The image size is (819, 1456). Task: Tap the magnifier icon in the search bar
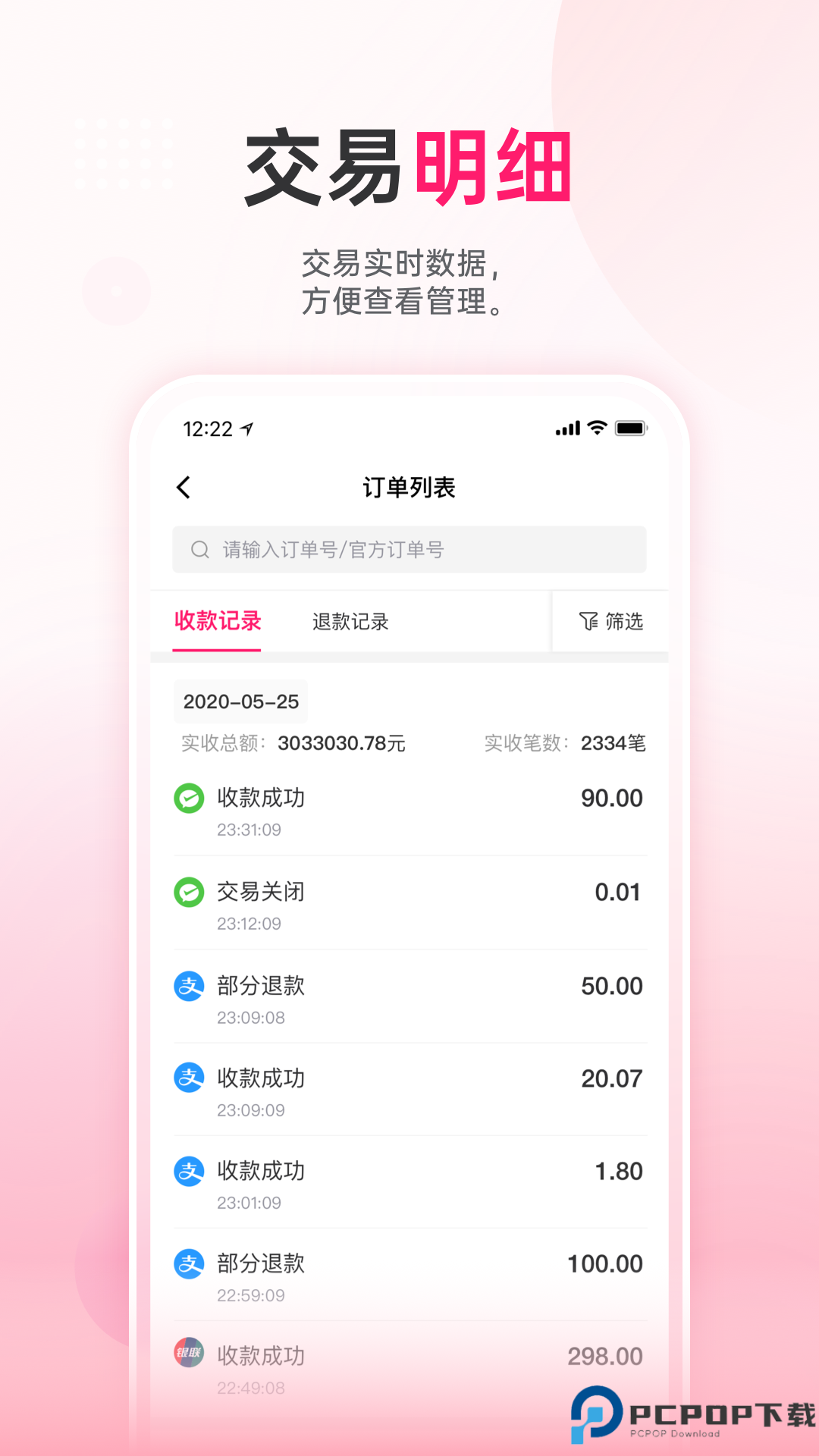(199, 549)
